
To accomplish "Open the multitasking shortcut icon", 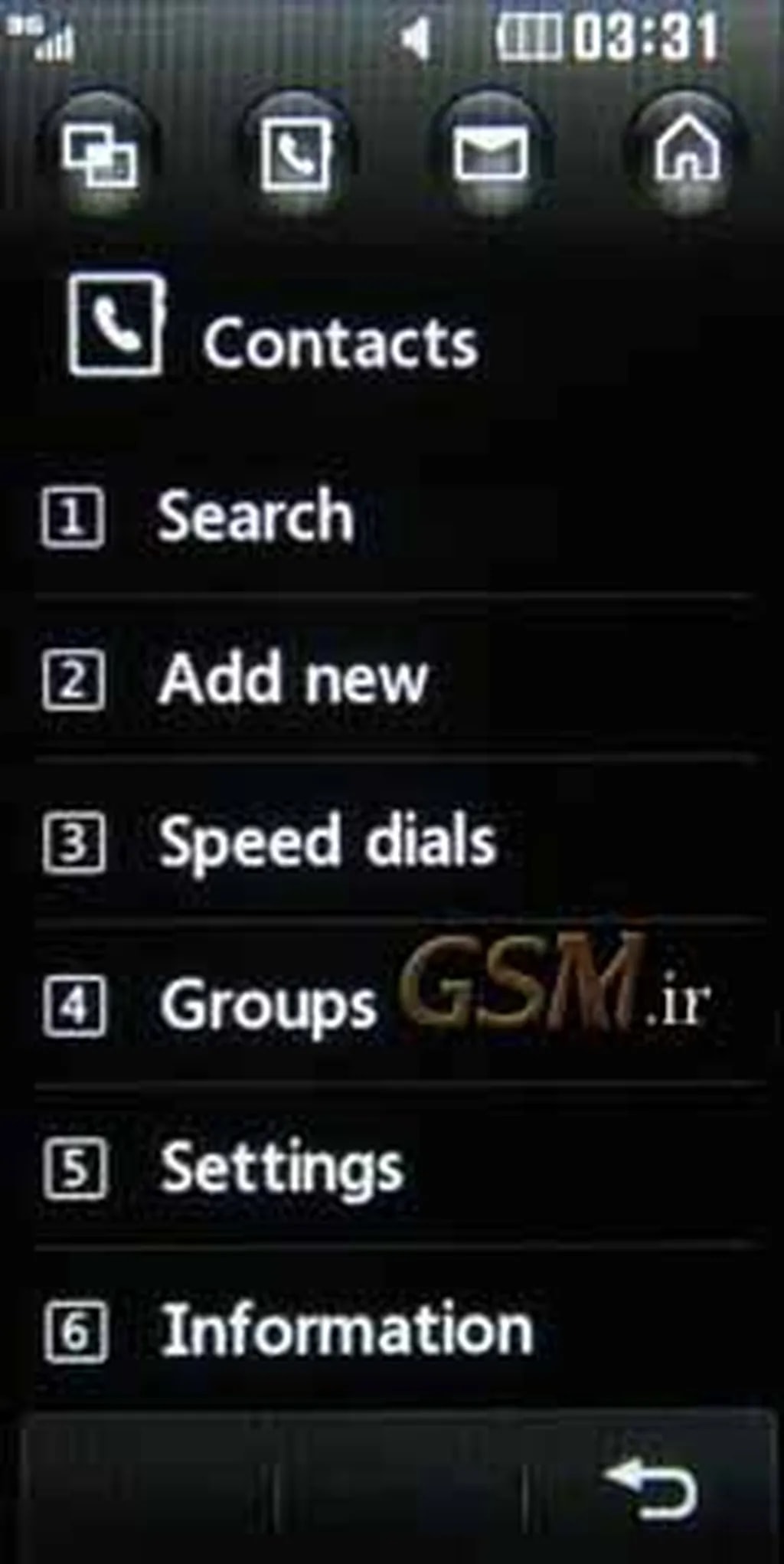I will 100,155.
